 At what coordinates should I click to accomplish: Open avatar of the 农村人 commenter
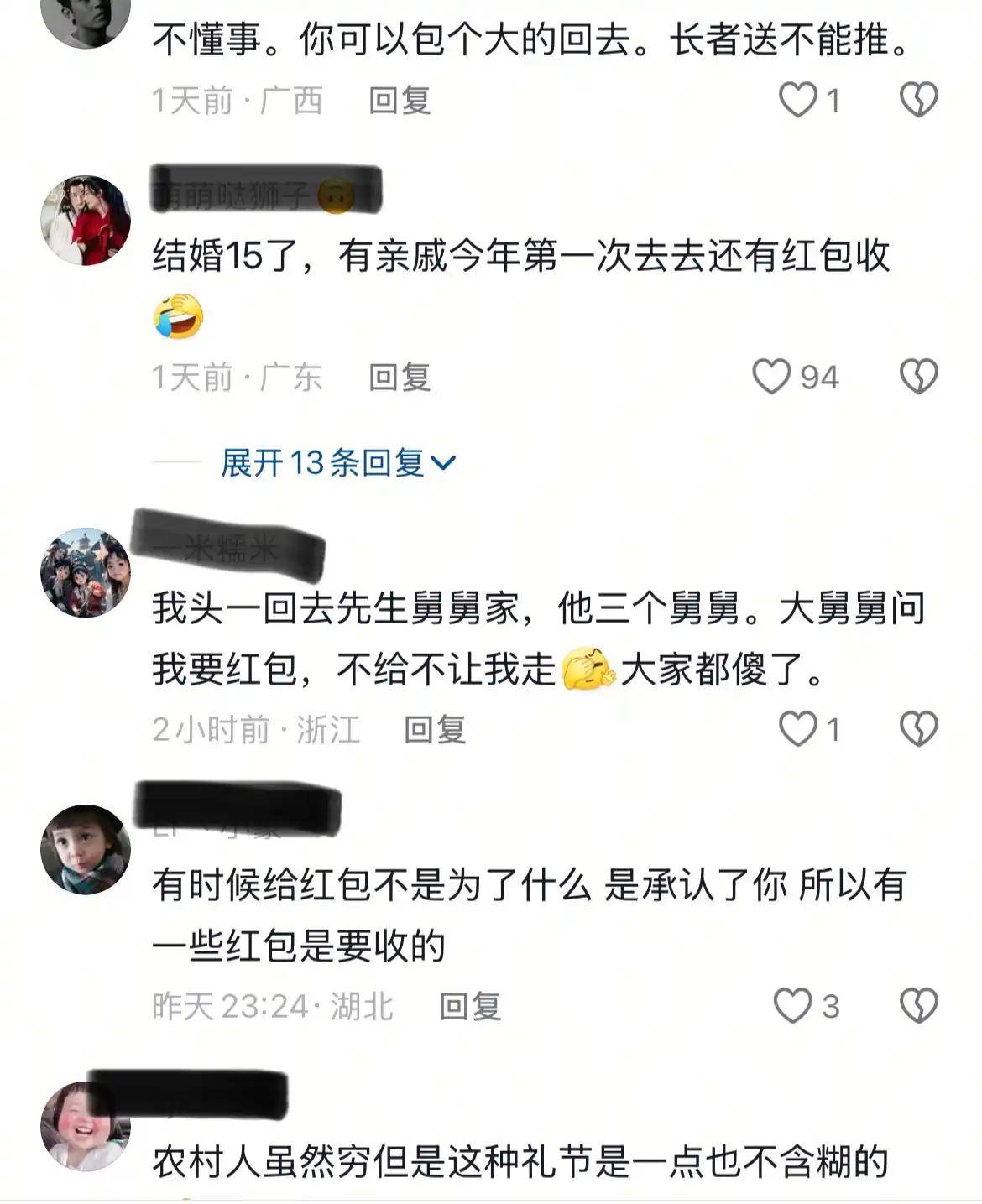point(86,1126)
